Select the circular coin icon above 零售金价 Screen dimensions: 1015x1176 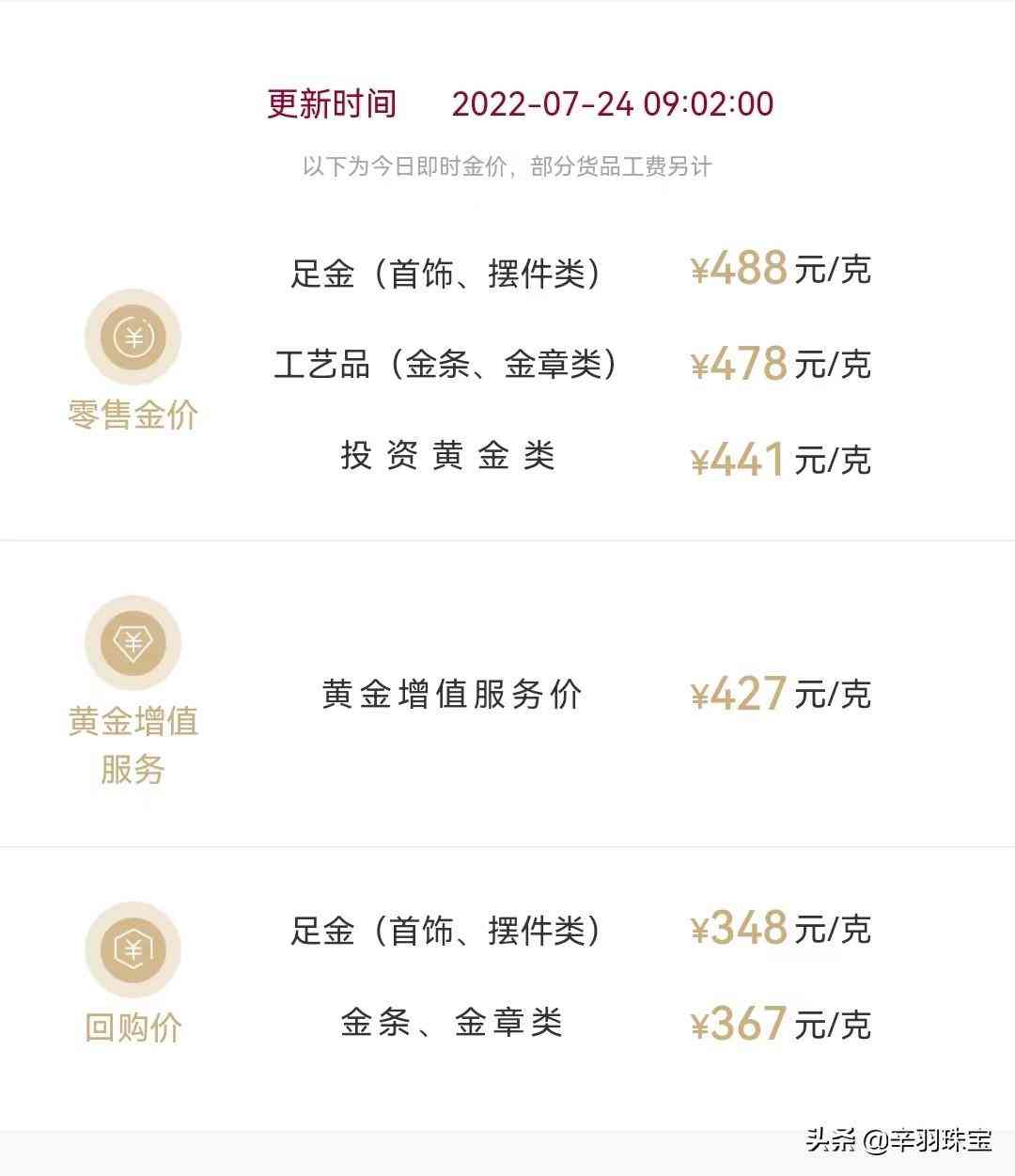133,338
